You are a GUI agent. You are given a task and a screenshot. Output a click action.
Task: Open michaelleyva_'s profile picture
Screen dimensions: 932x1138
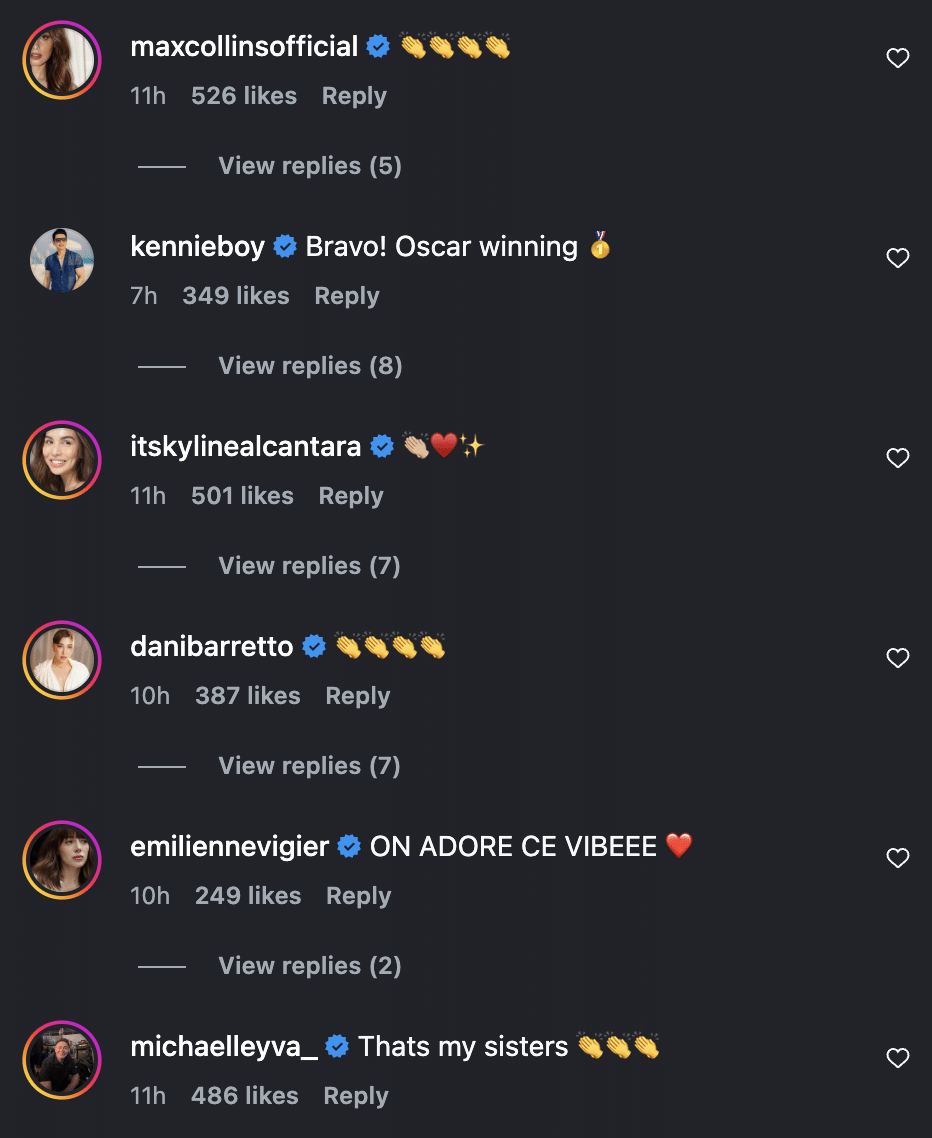(x=62, y=1060)
